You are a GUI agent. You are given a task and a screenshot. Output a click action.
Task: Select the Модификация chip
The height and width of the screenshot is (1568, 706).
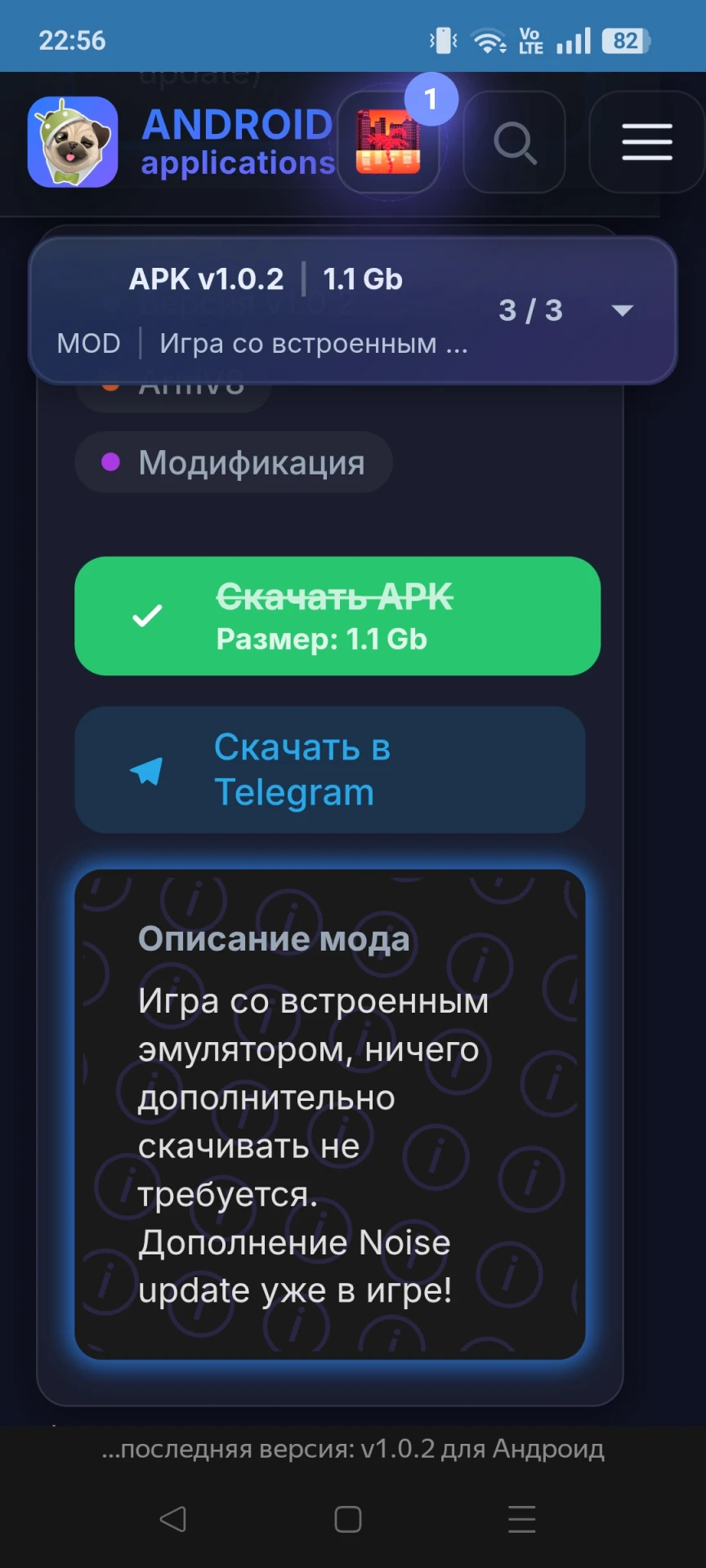point(234,463)
